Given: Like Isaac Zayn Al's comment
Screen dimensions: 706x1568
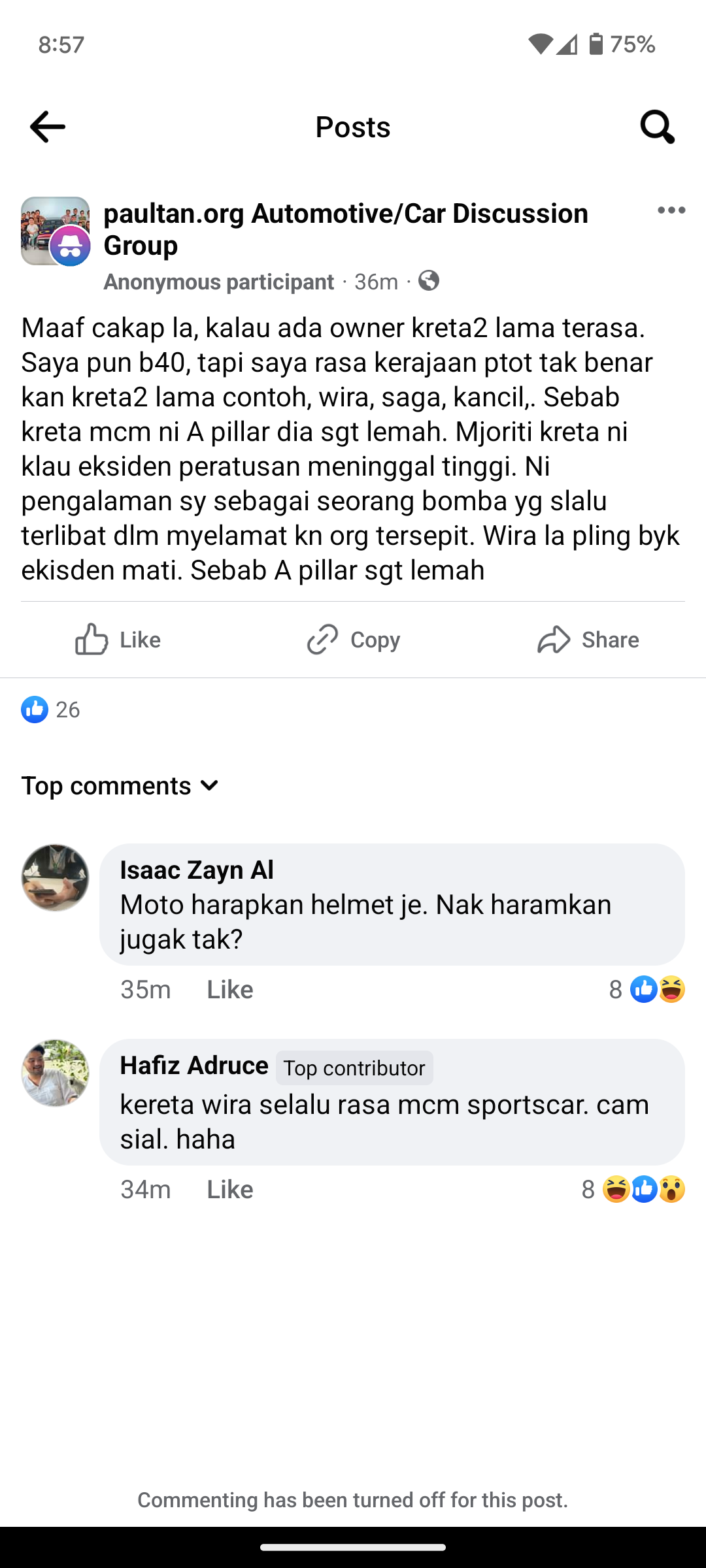Looking at the screenshot, I should point(229,989).
